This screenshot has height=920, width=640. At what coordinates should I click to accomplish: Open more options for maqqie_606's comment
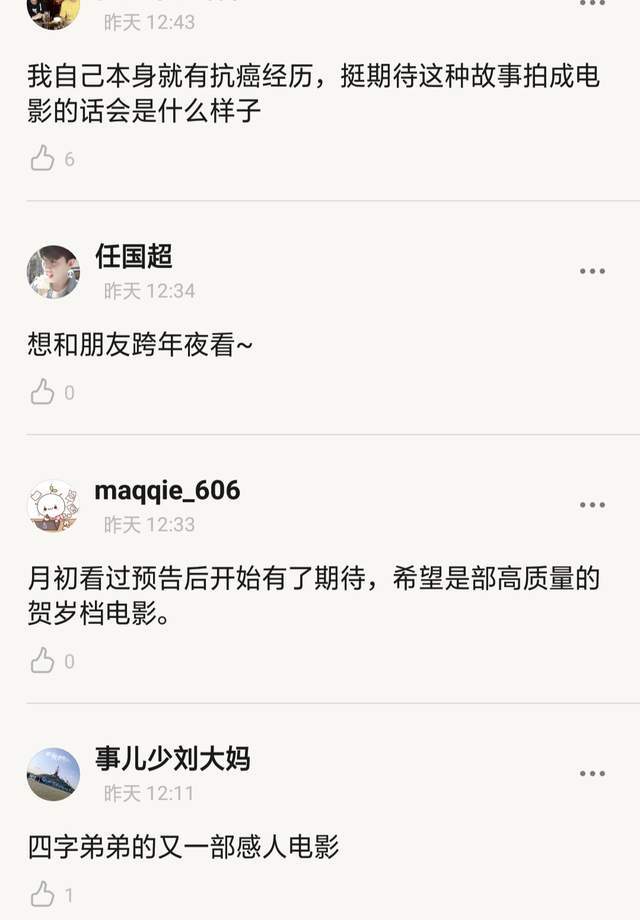[592, 505]
